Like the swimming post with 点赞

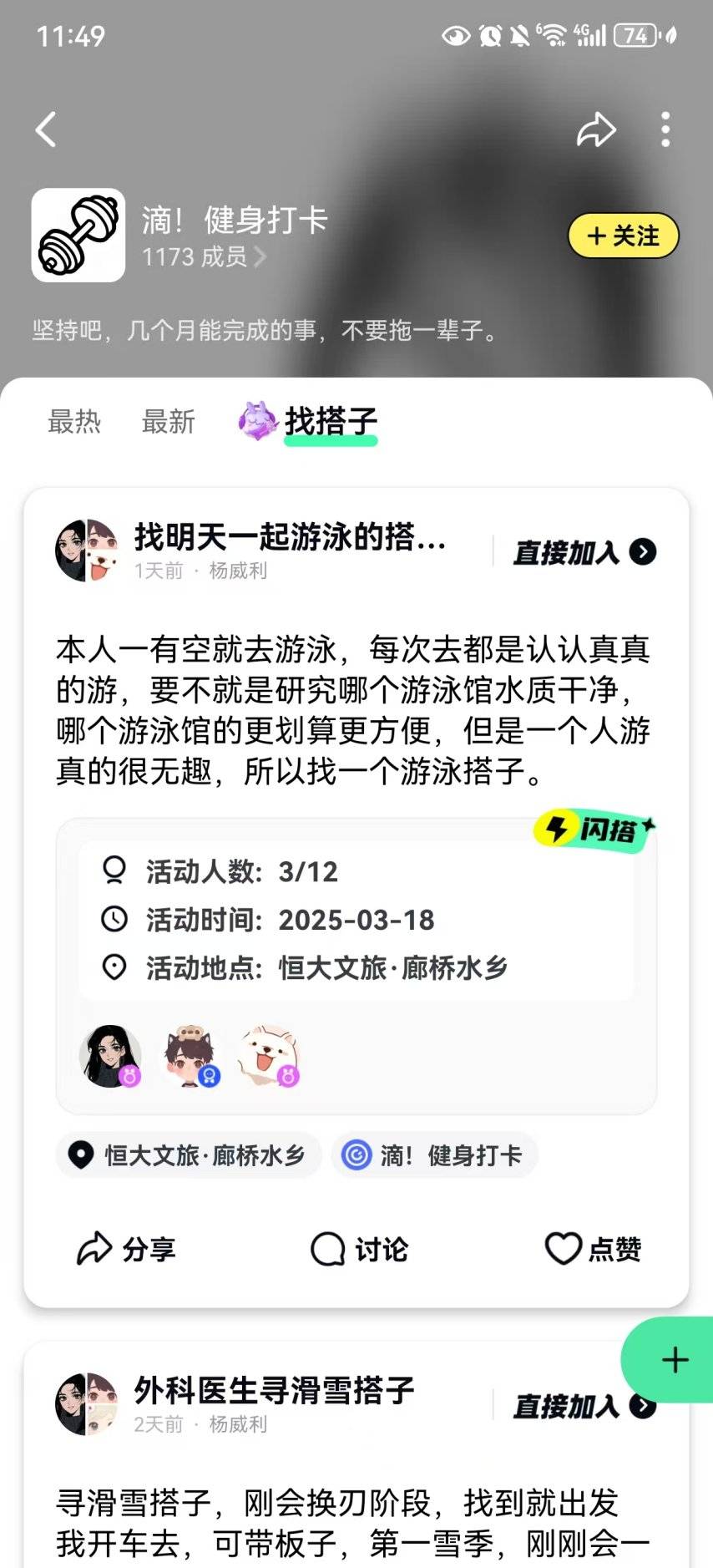point(593,1249)
